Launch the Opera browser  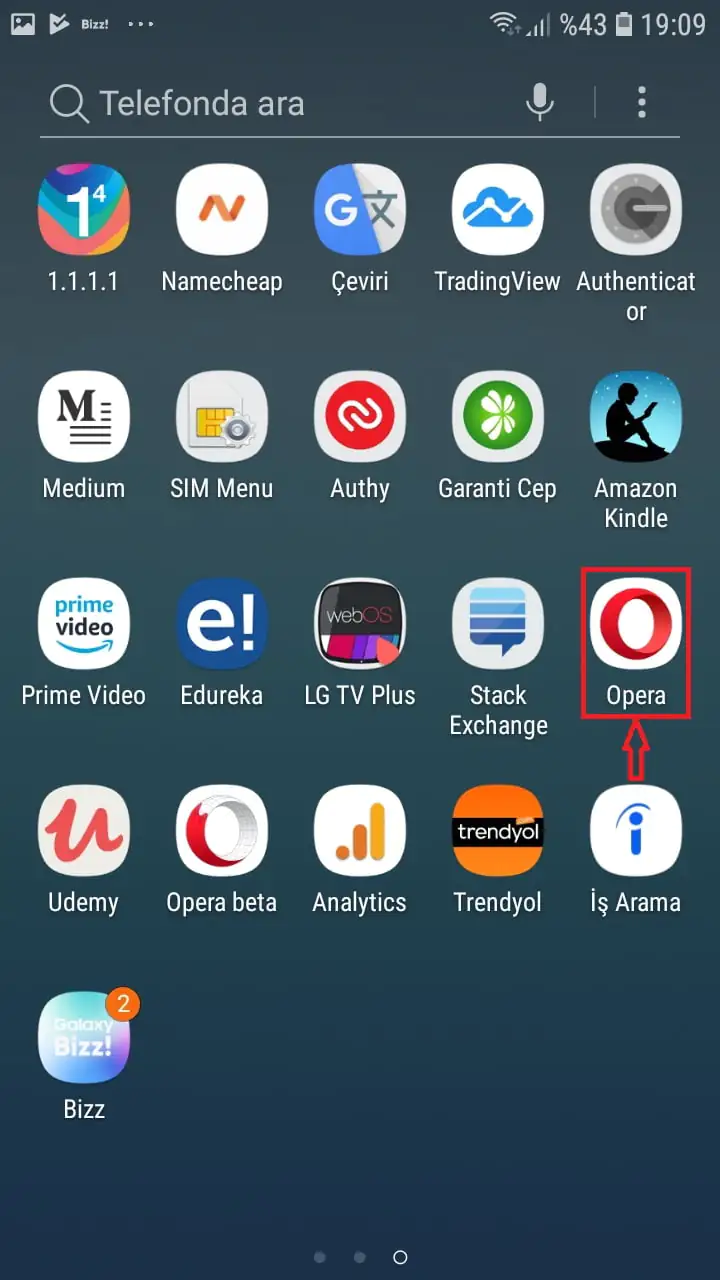click(x=636, y=624)
